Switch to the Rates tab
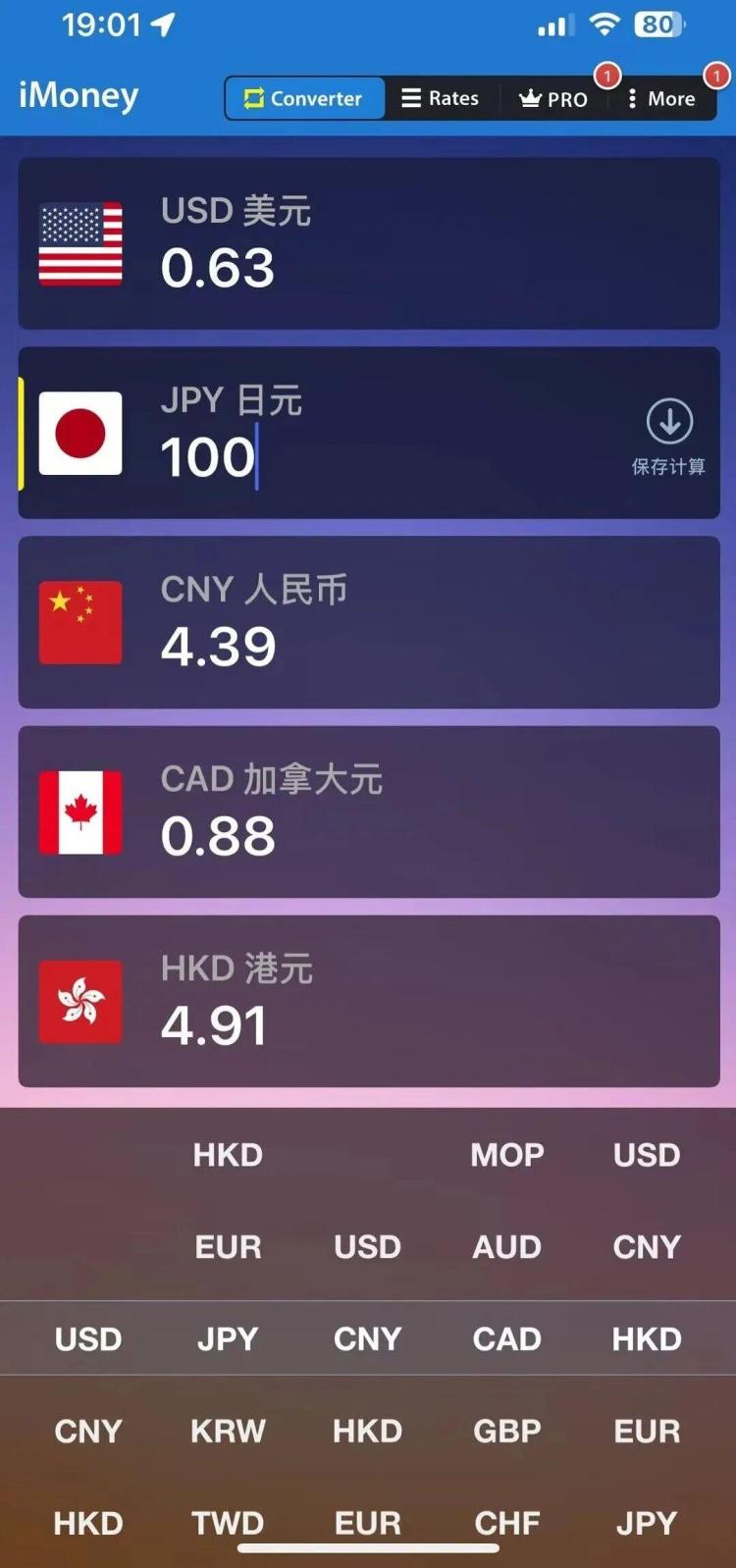This screenshot has width=736, height=1568. [x=439, y=98]
